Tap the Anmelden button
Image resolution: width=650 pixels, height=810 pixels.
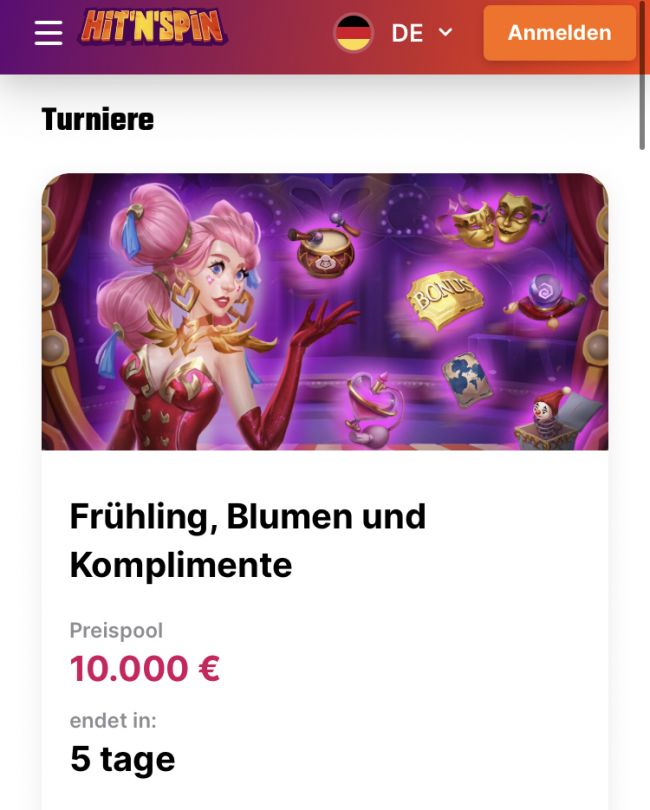(x=559, y=33)
